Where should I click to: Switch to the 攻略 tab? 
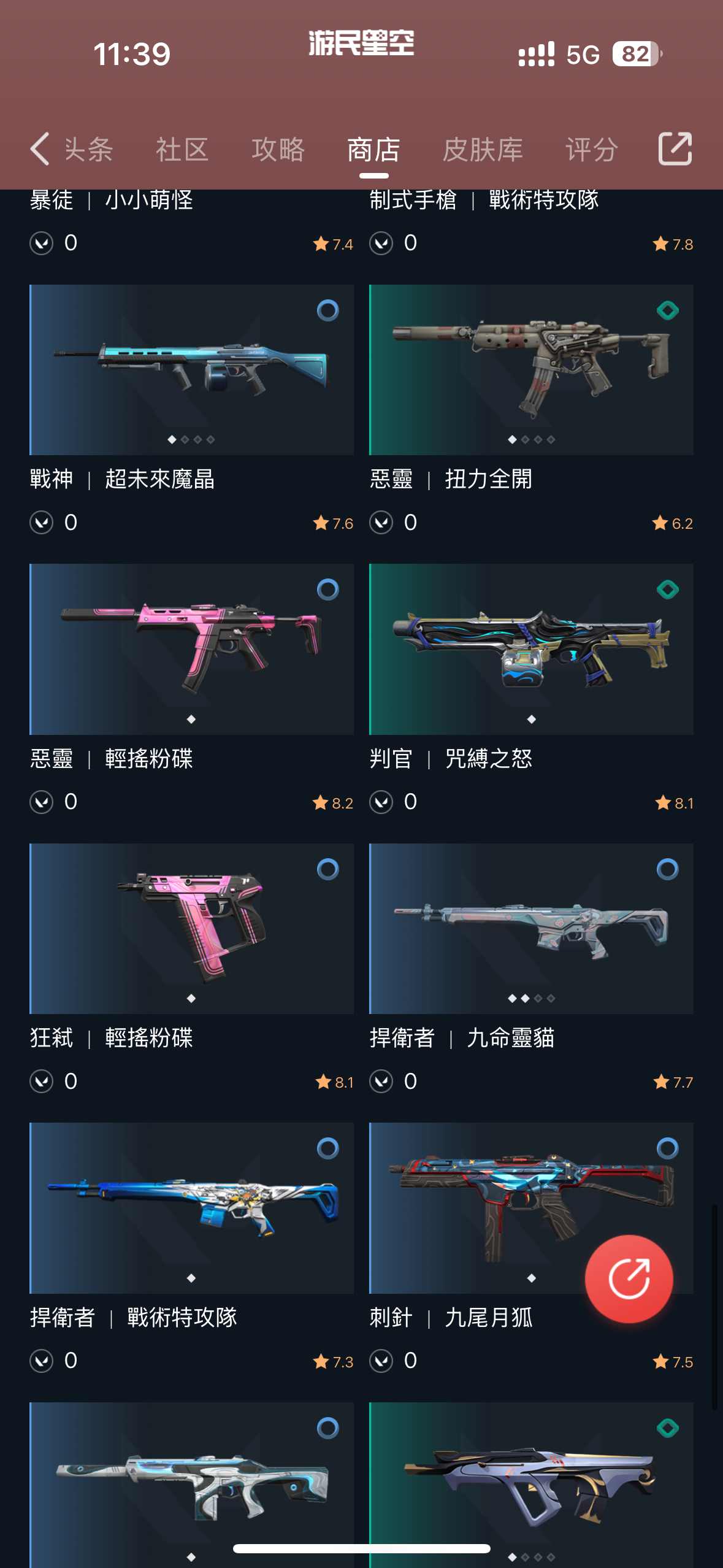point(278,150)
